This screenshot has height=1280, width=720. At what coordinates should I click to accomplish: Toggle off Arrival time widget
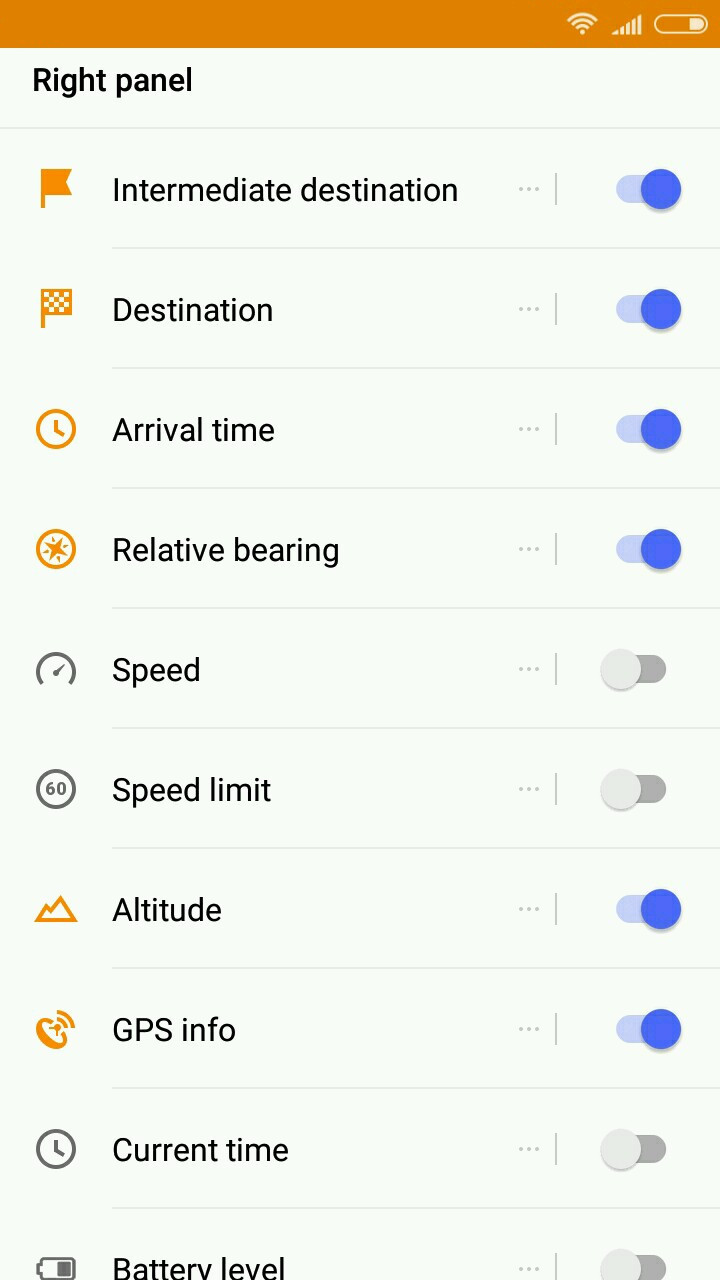click(x=648, y=429)
